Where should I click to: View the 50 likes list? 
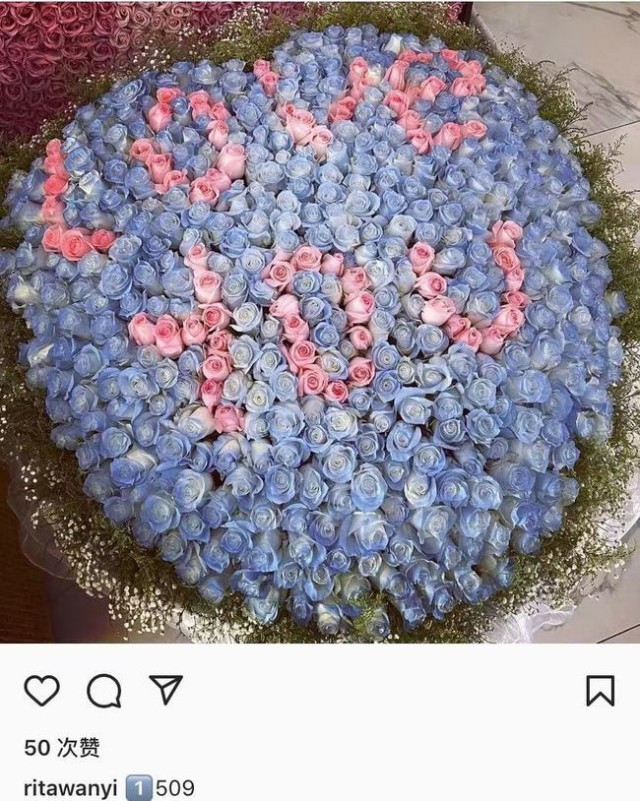point(62,747)
